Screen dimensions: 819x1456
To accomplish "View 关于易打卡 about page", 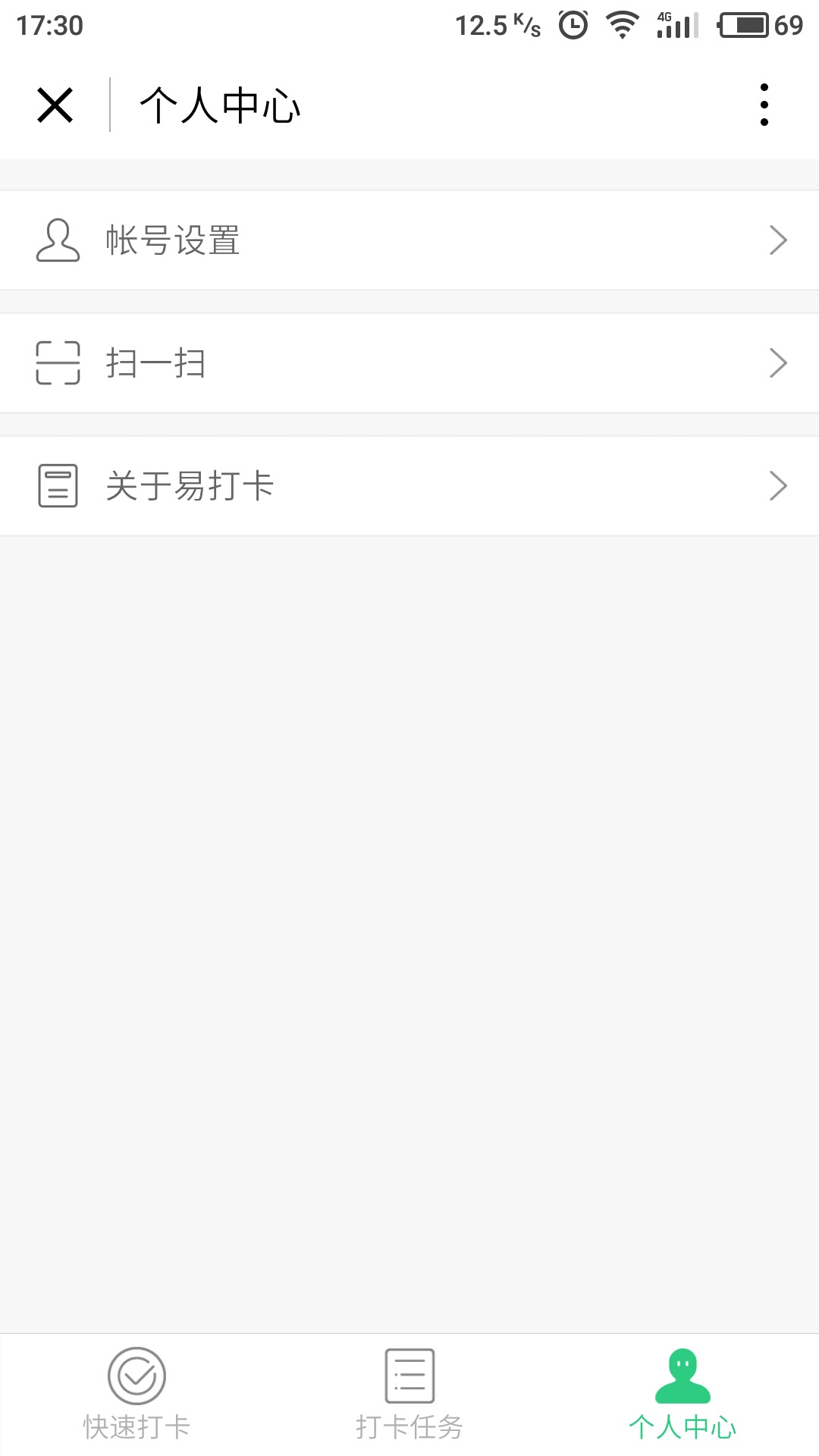I will pos(409,486).
